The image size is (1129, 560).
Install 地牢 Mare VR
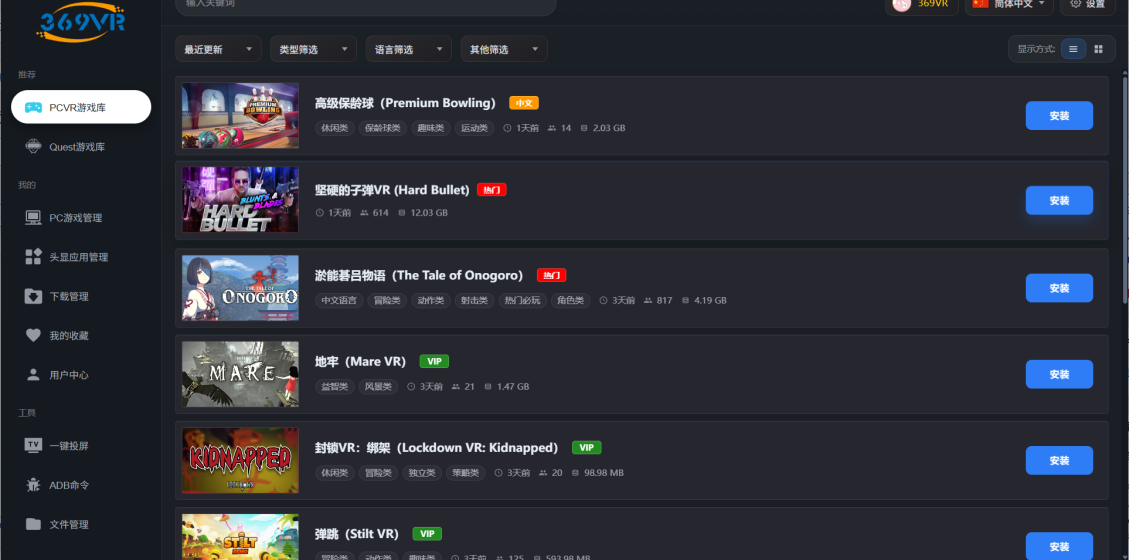click(x=1059, y=374)
